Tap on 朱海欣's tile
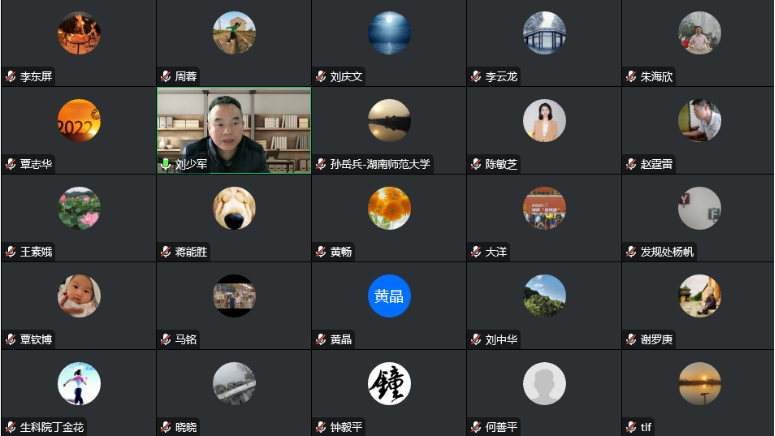Screen dimensions: 775x436 tap(698, 43)
